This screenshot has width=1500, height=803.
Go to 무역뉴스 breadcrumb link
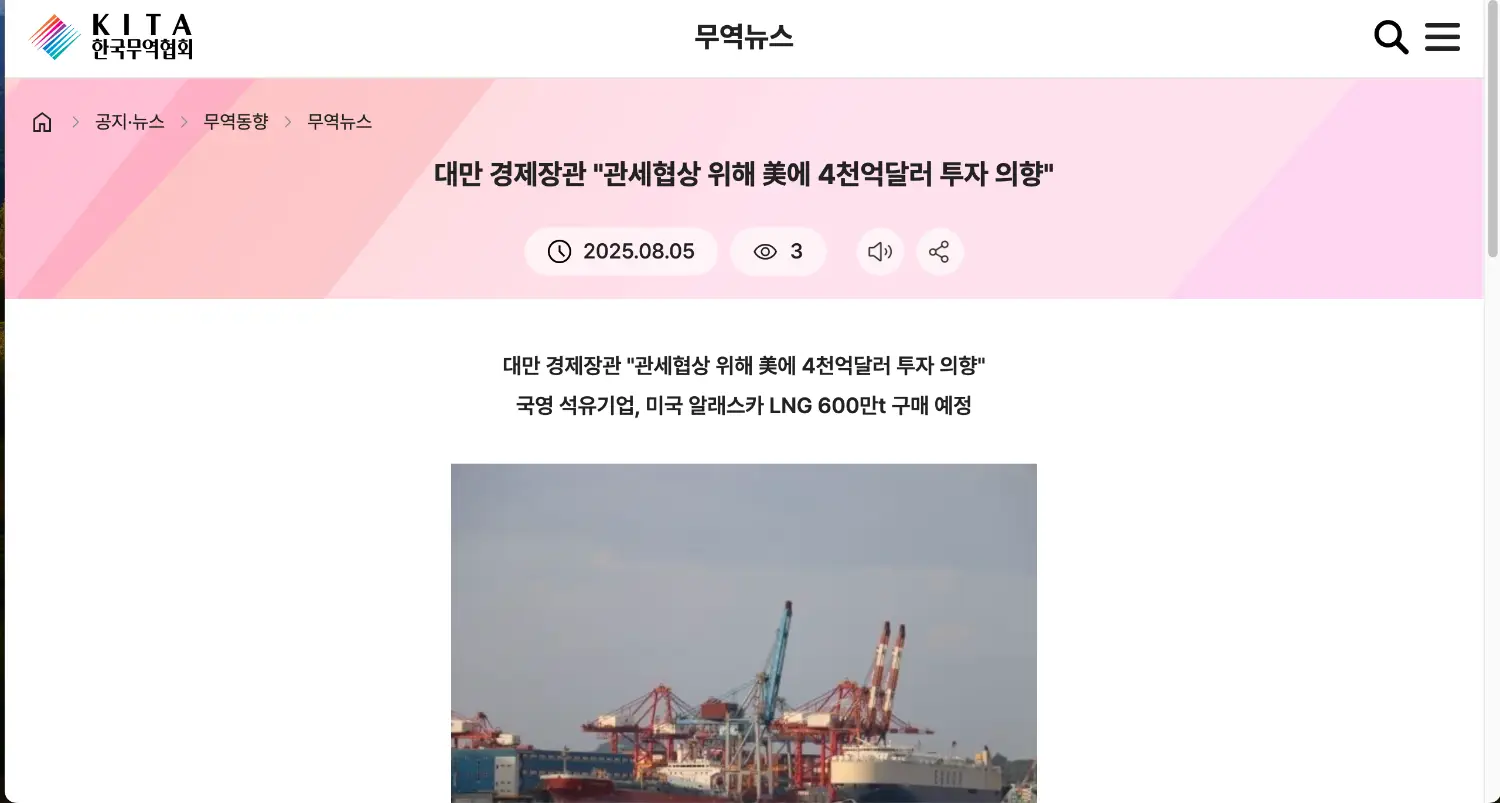340,122
